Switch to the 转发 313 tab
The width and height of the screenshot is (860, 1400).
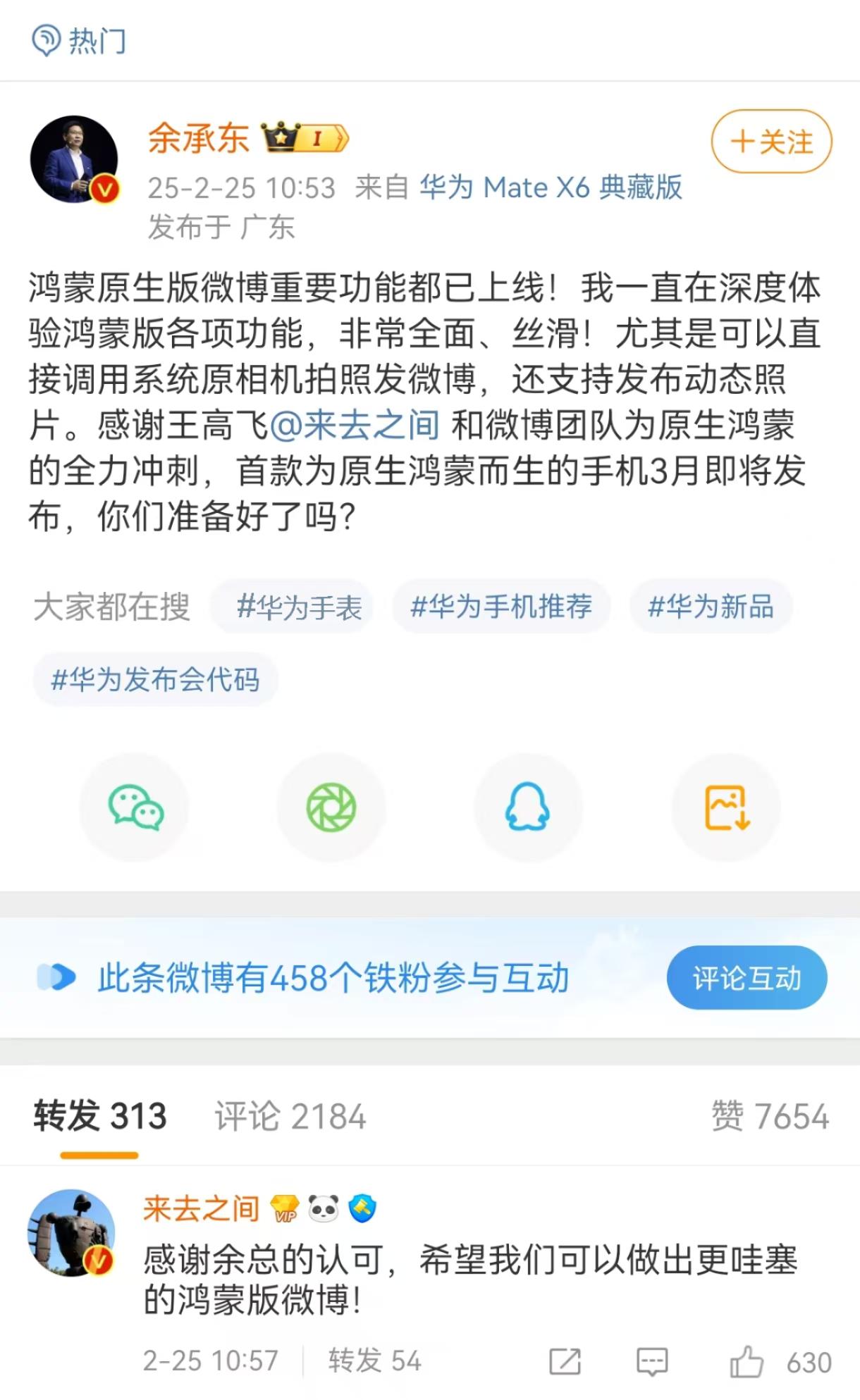[x=100, y=1116]
